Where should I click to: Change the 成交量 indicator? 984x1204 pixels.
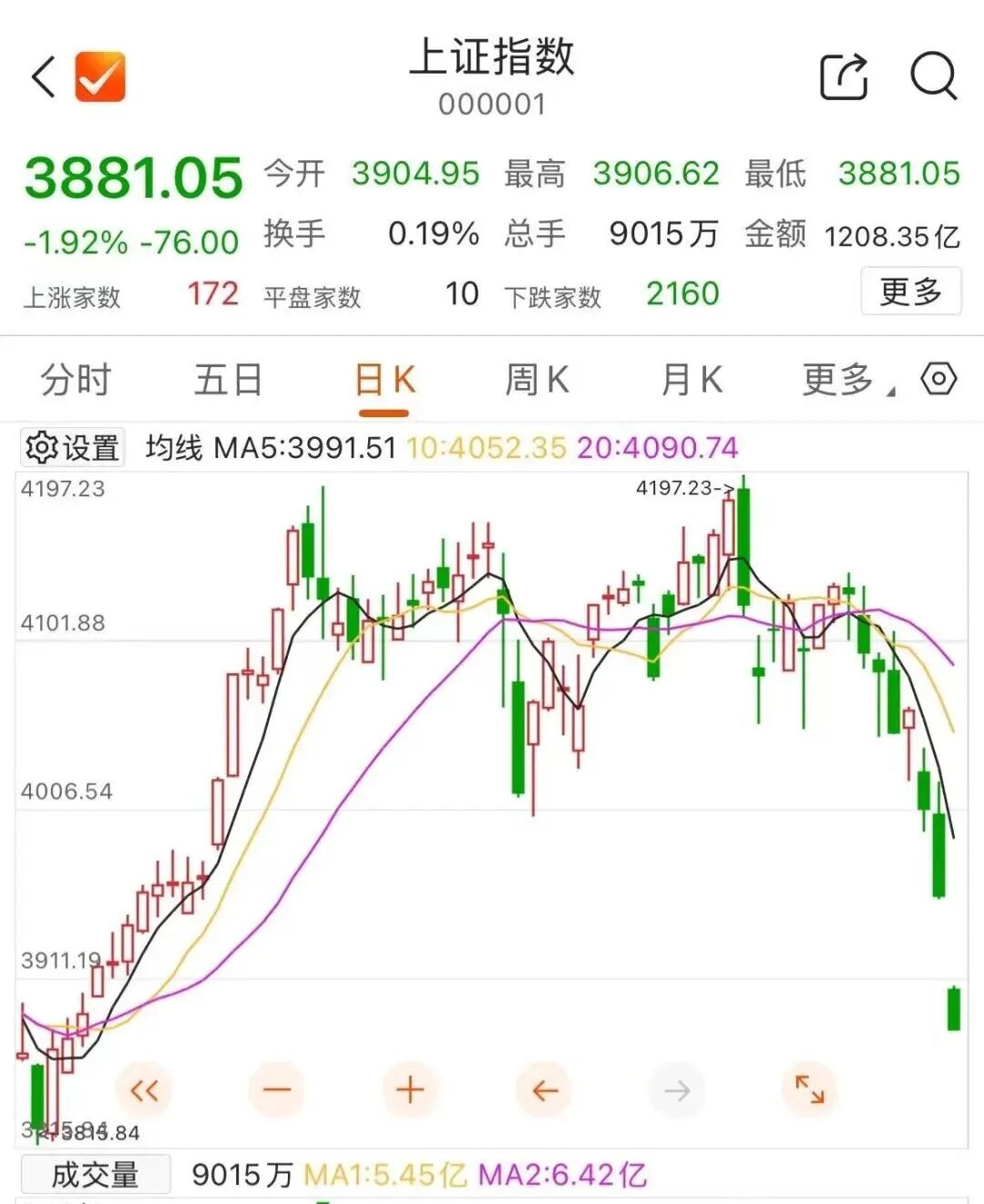pos(95,1174)
